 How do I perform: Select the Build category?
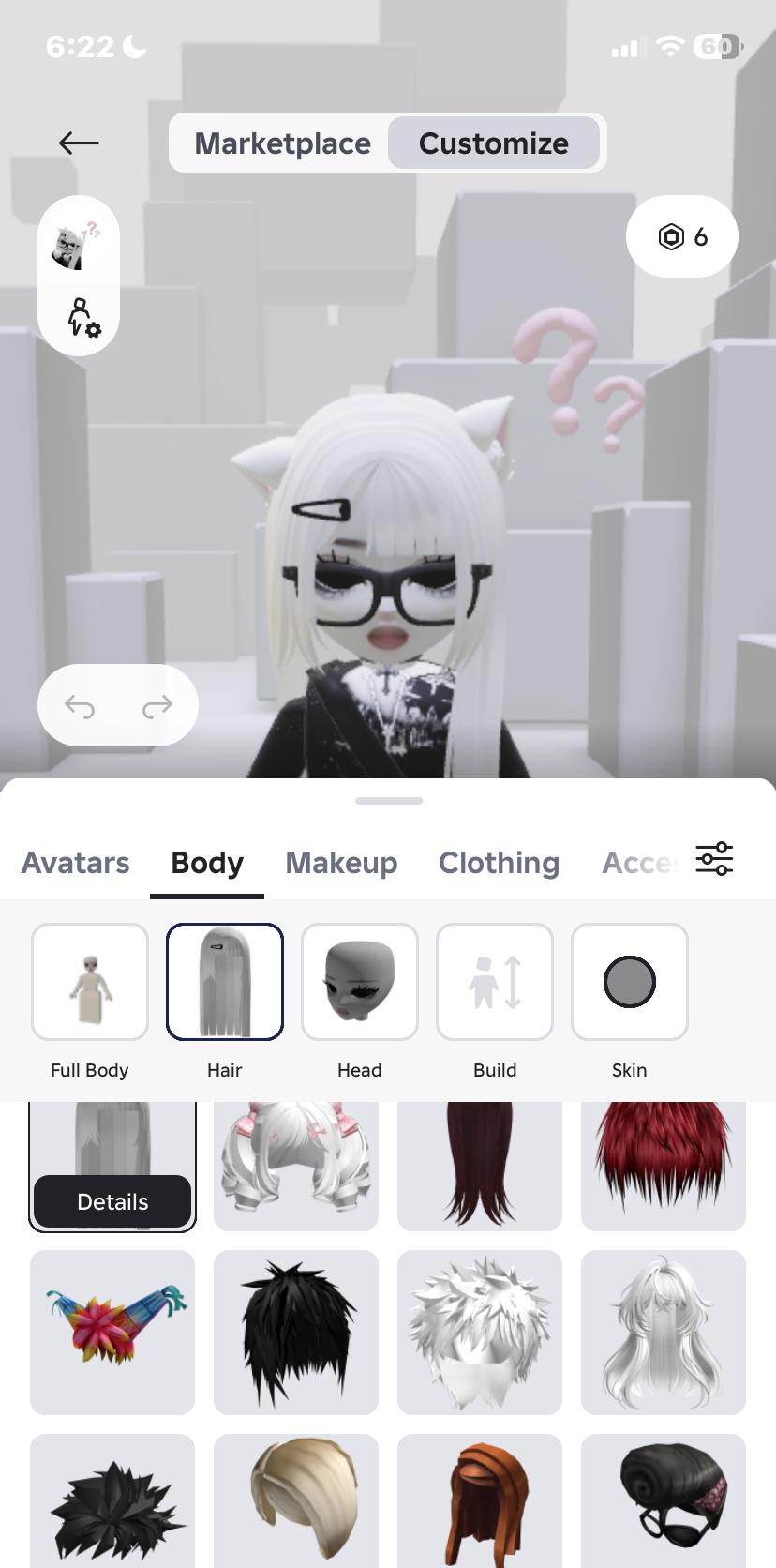[x=495, y=983]
